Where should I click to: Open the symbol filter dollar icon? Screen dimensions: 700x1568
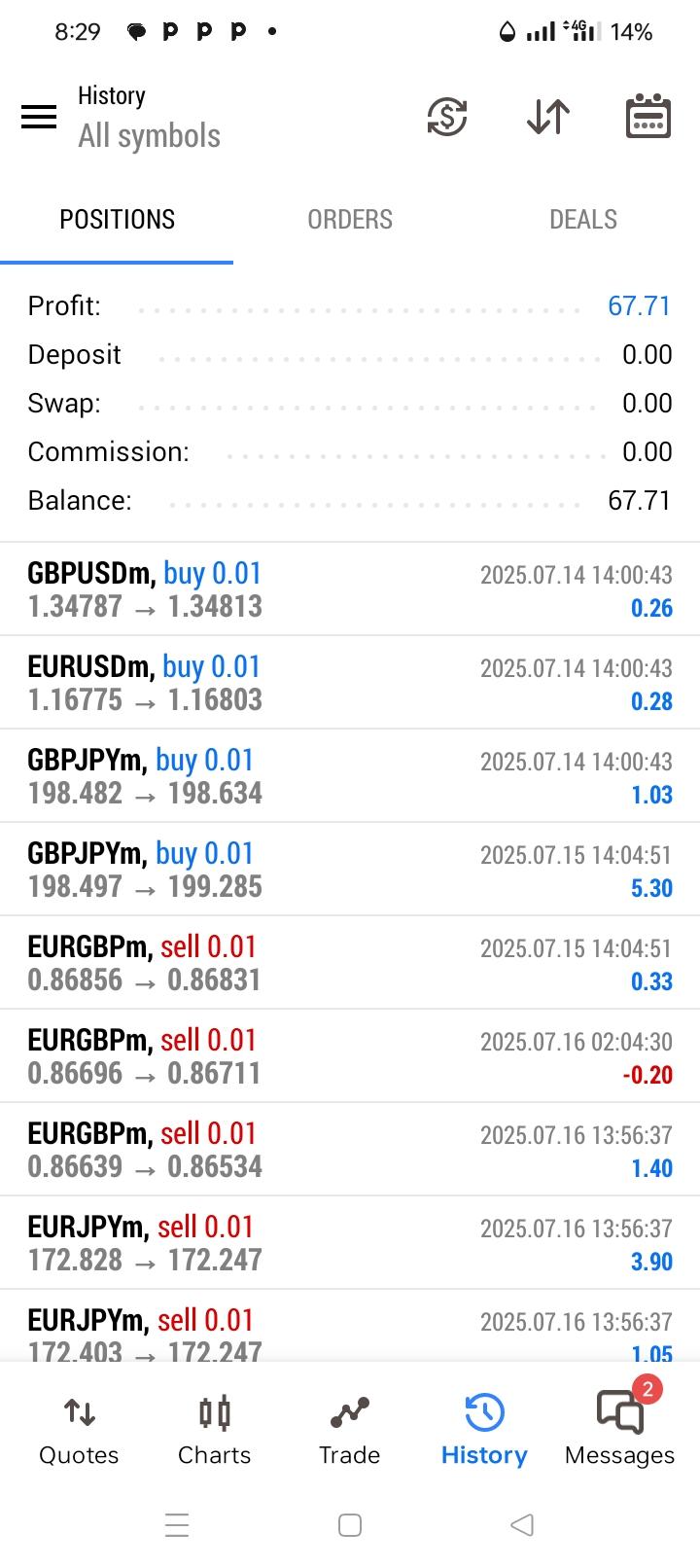click(447, 118)
